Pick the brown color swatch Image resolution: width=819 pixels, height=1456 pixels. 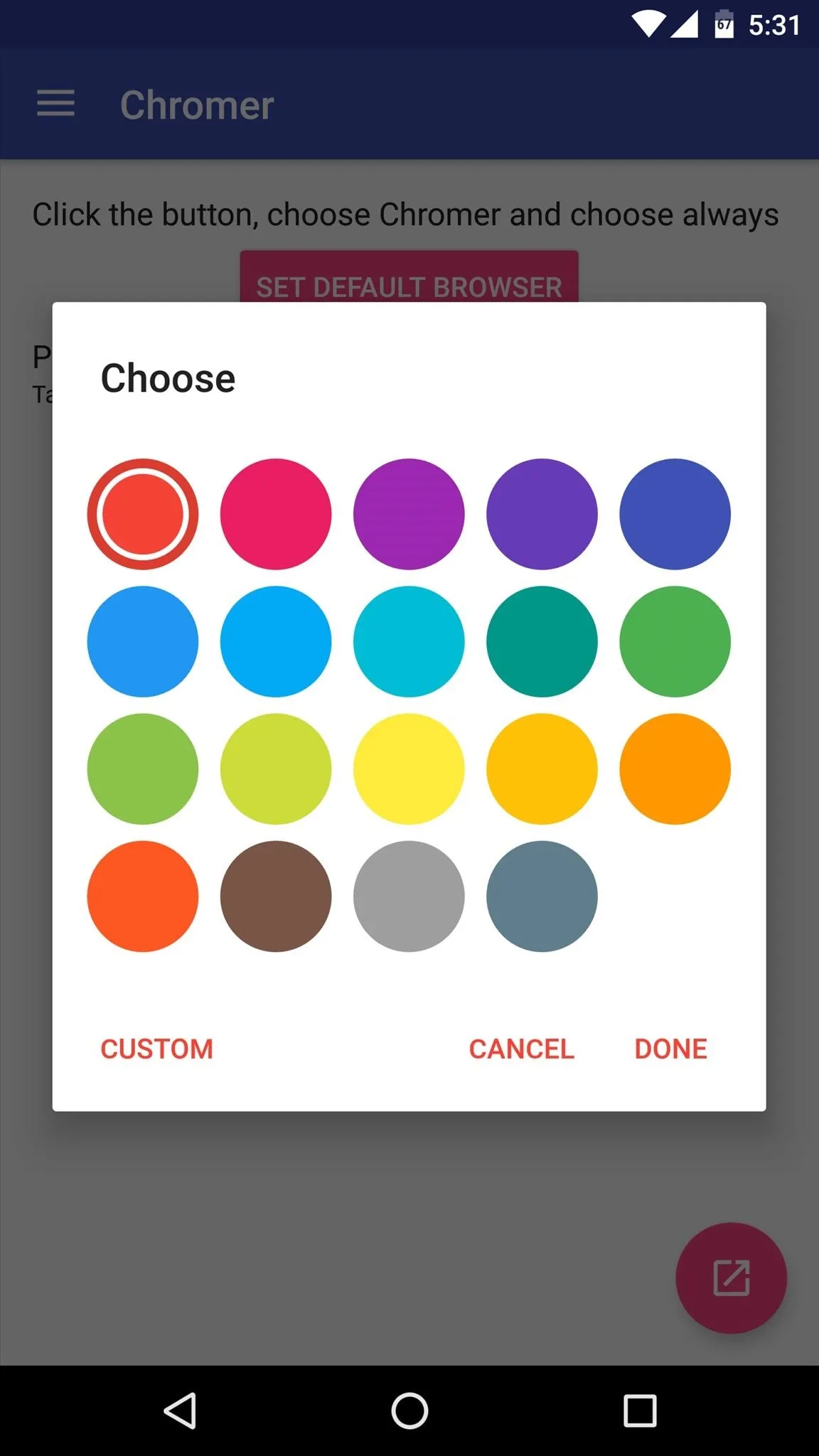(x=276, y=896)
